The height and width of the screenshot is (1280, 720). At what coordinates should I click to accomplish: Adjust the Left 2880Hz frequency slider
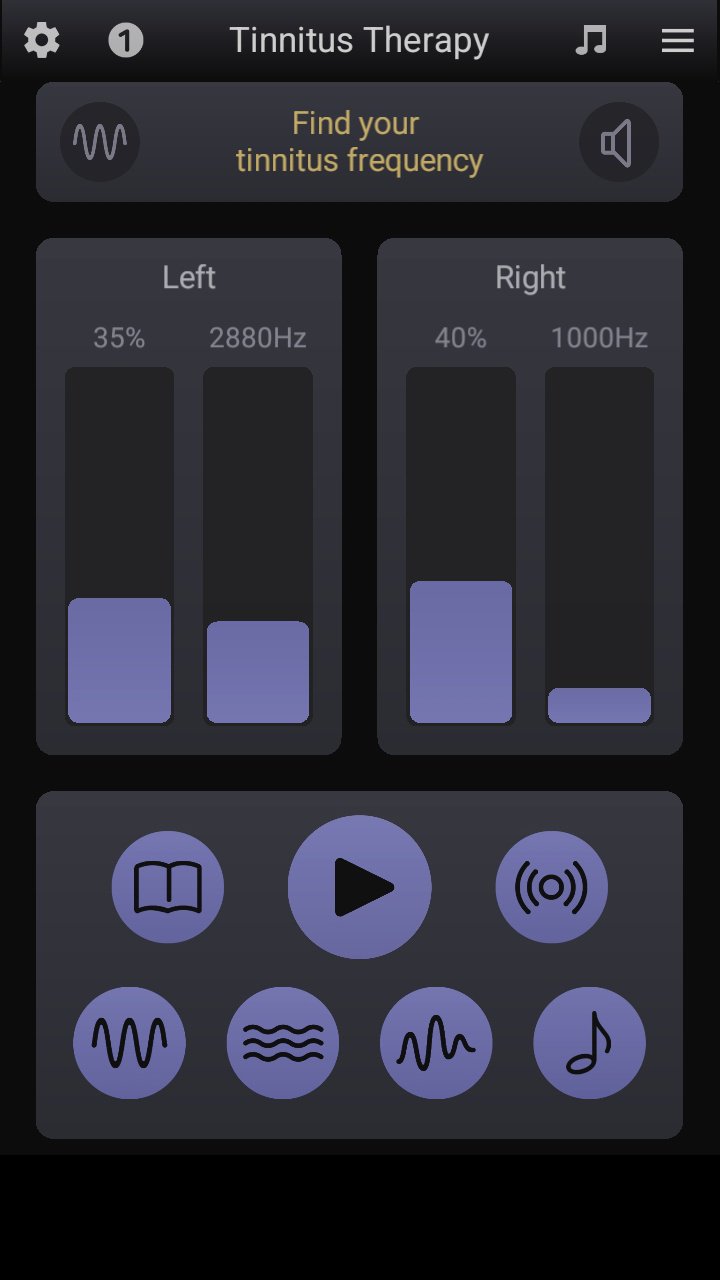[258, 546]
